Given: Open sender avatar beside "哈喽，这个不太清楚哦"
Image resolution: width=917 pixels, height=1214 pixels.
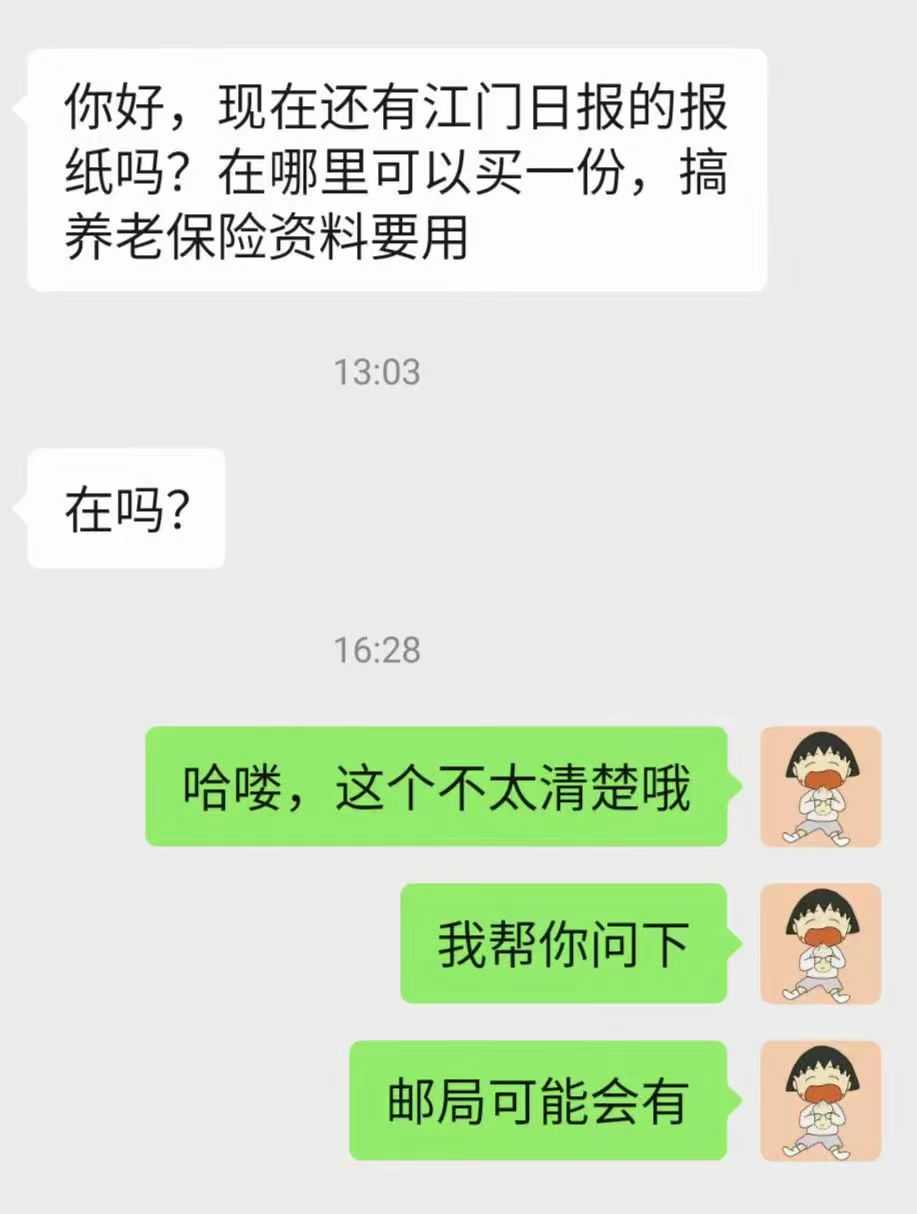Looking at the screenshot, I should coord(821,787).
